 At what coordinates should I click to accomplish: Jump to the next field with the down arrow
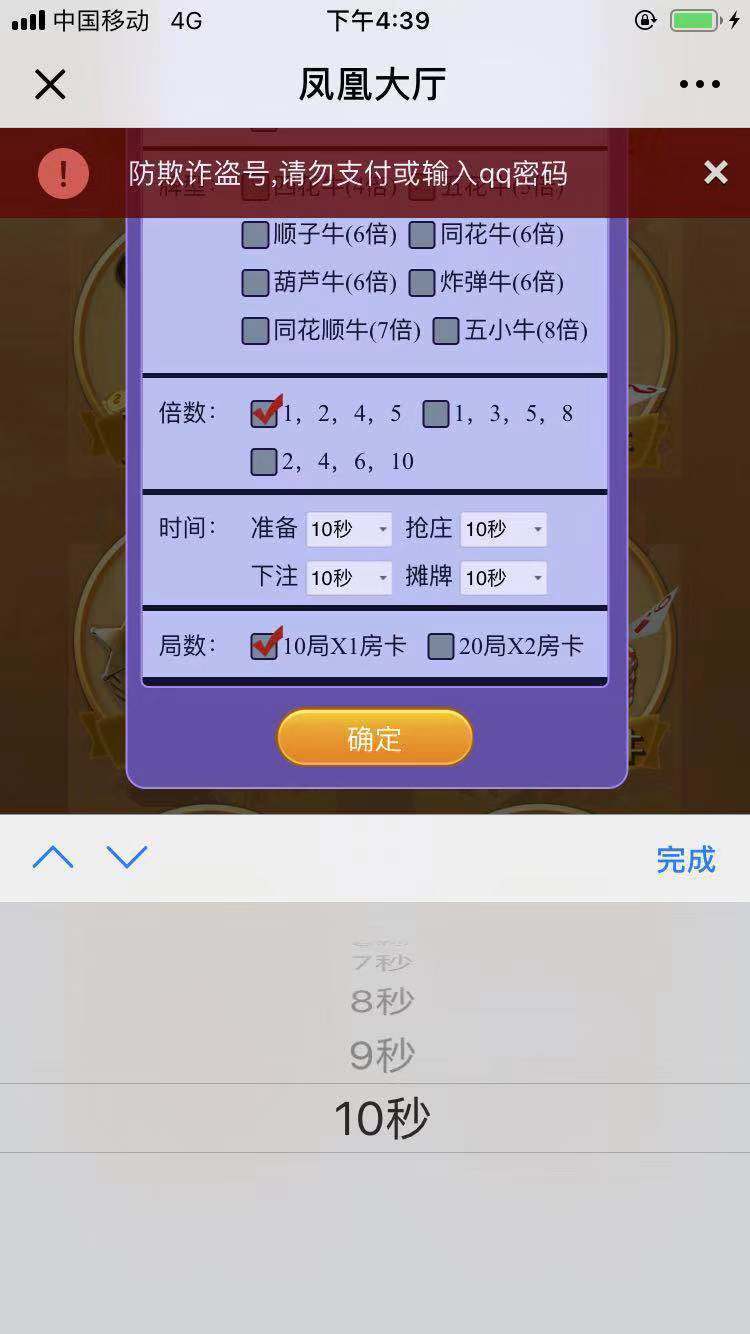pyautogui.click(x=127, y=857)
